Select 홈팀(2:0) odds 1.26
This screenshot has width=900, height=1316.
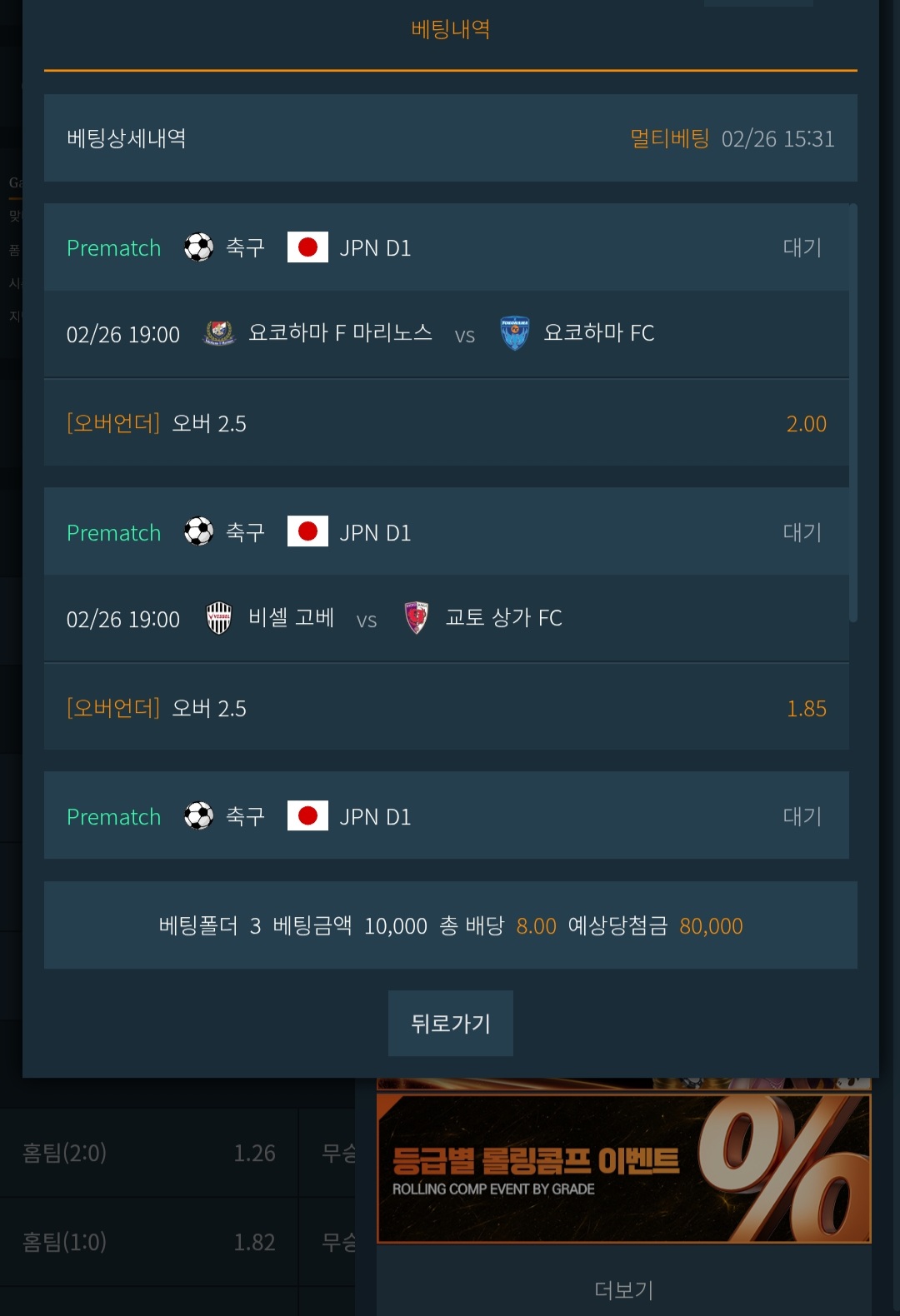tap(148, 1153)
